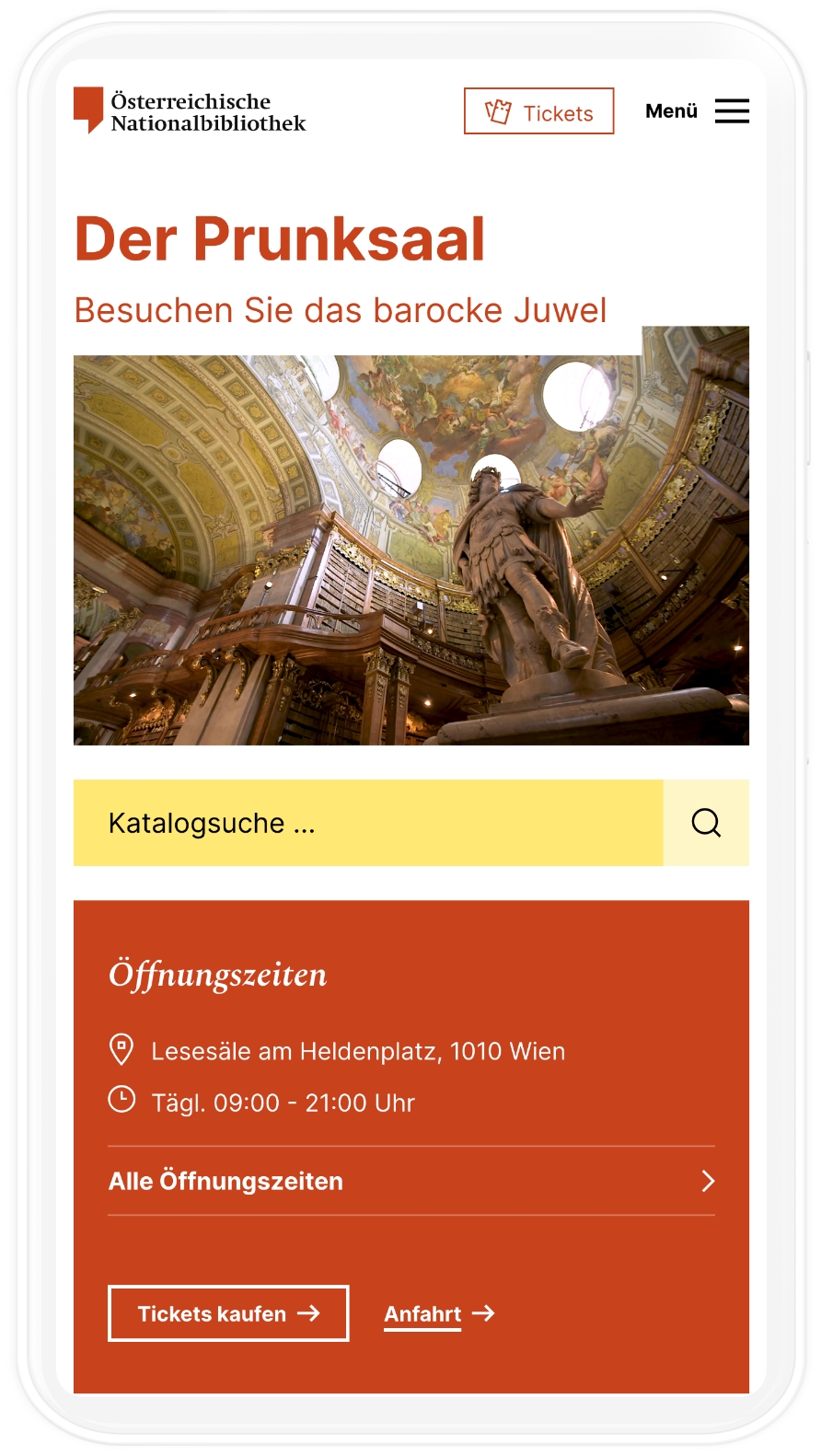Go to Österreichische Nationalbibliothek home logo
This screenshot has height=1456, width=821.
click(x=190, y=111)
